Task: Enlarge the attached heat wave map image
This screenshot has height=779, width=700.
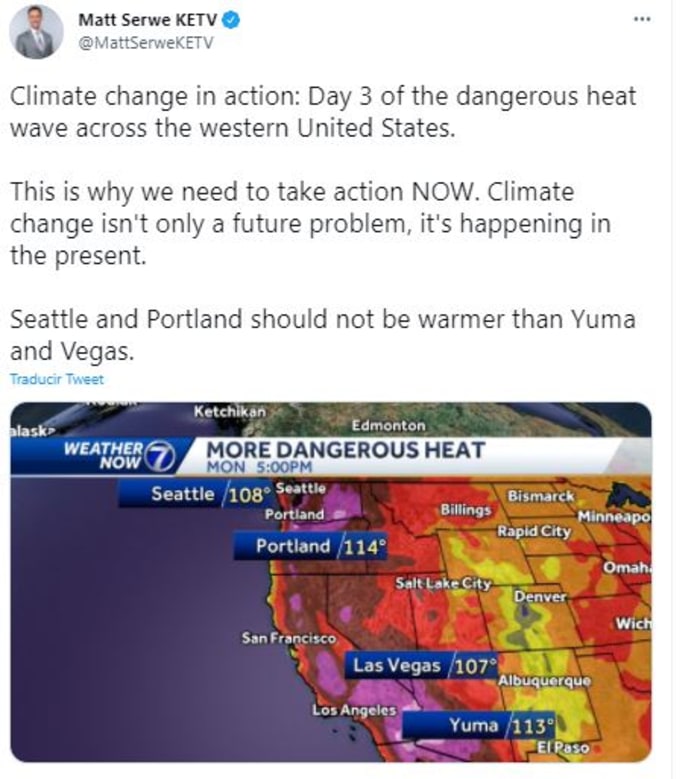Action: point(330,582)
